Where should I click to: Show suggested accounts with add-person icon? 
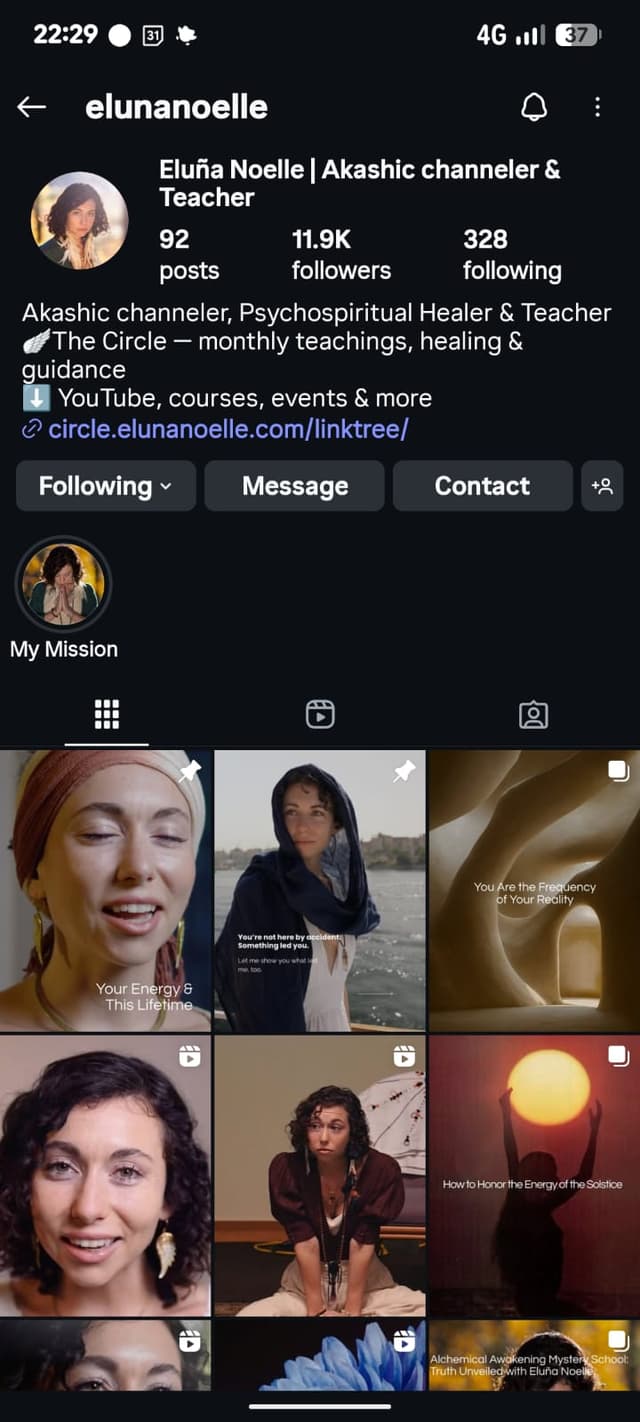(602, 486)
